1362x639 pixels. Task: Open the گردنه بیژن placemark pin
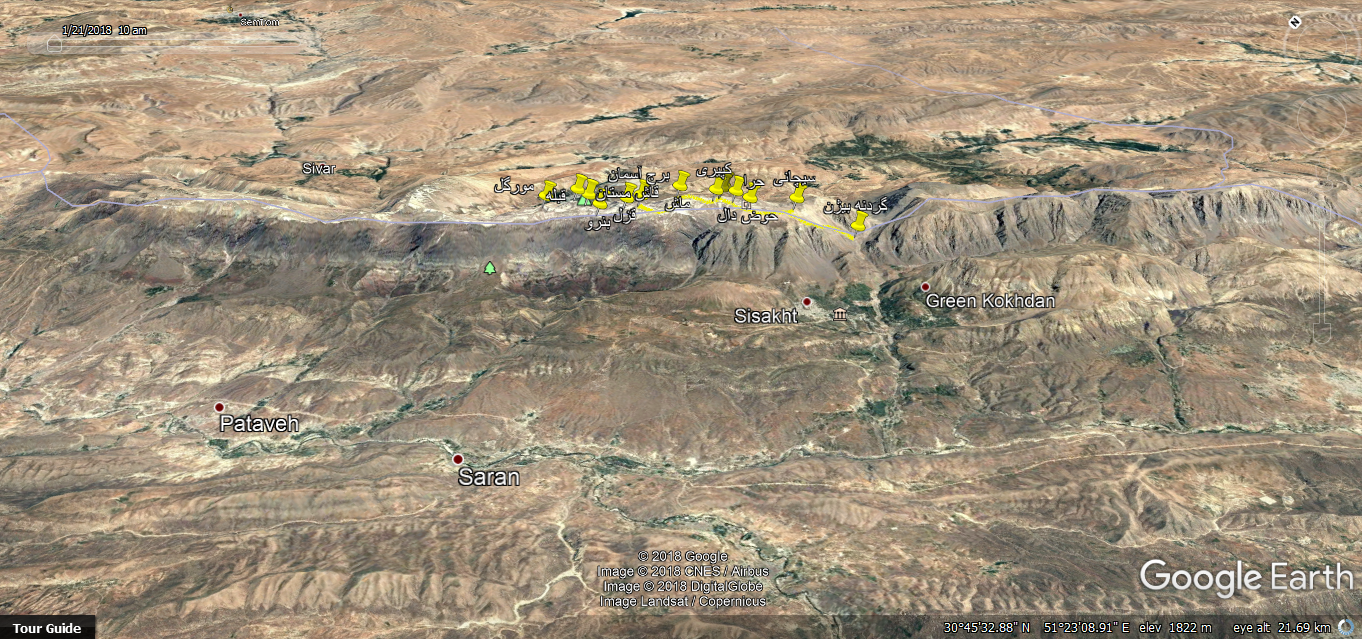click(858, 222)
